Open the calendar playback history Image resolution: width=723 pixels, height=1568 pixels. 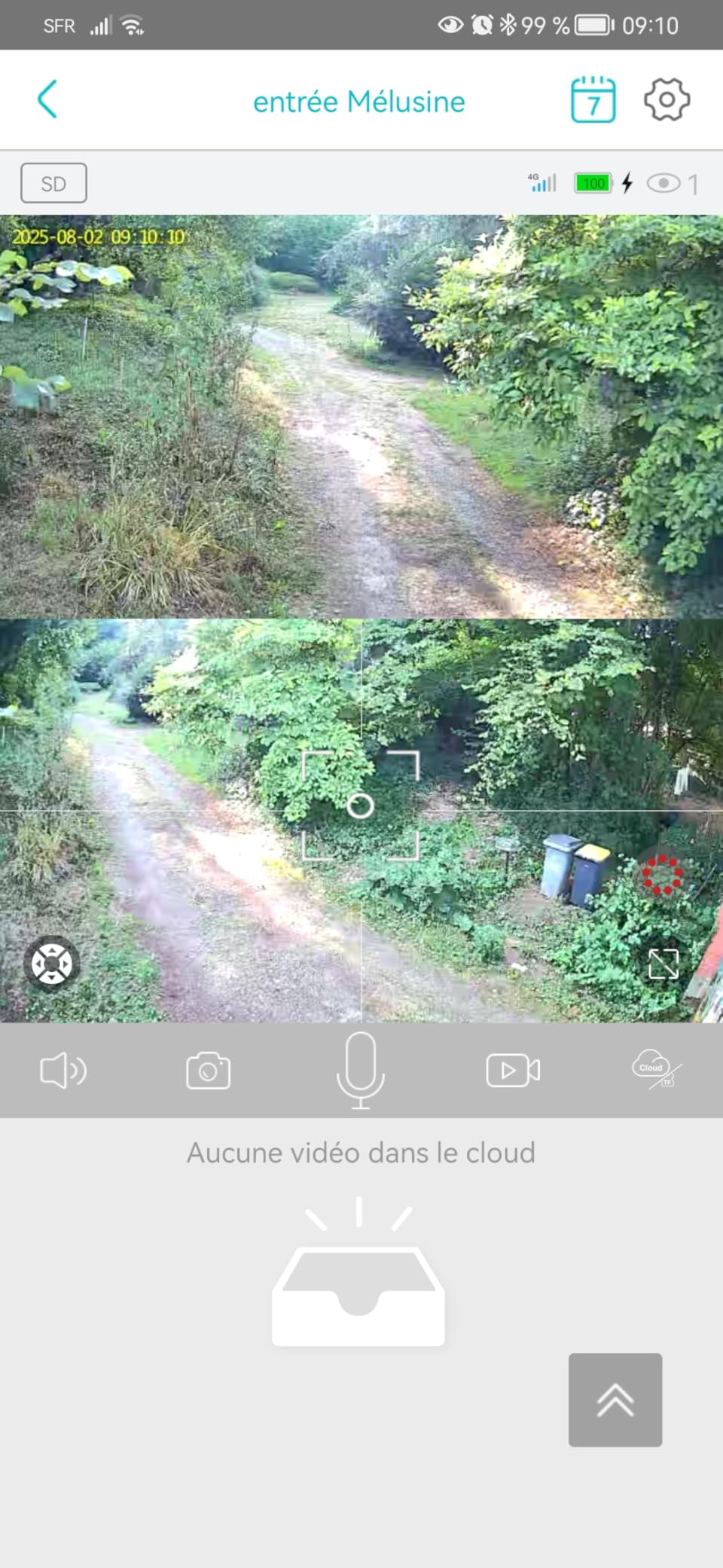[593, 99]
